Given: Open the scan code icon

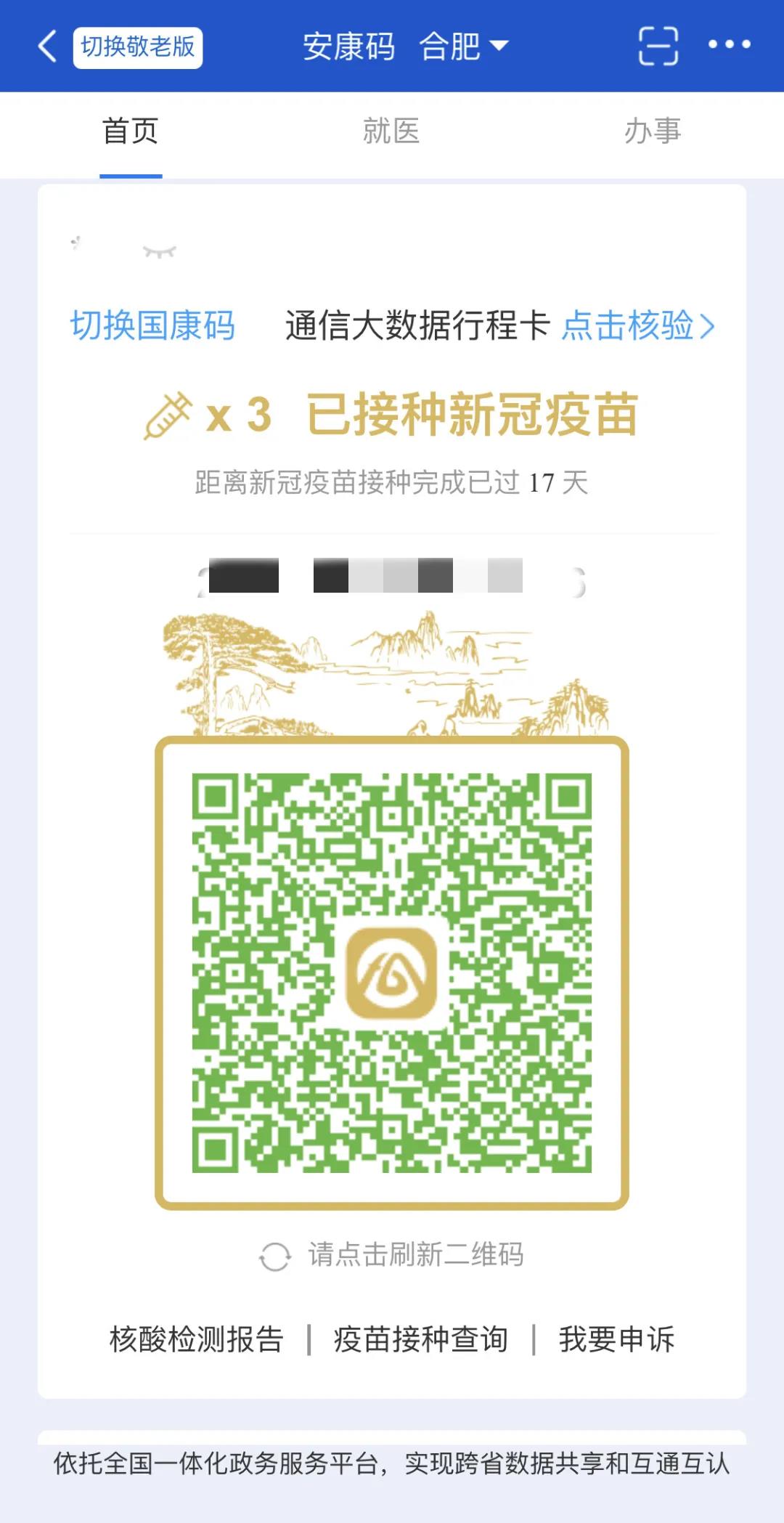Looking at the screenshot, I should coord(658,46).
